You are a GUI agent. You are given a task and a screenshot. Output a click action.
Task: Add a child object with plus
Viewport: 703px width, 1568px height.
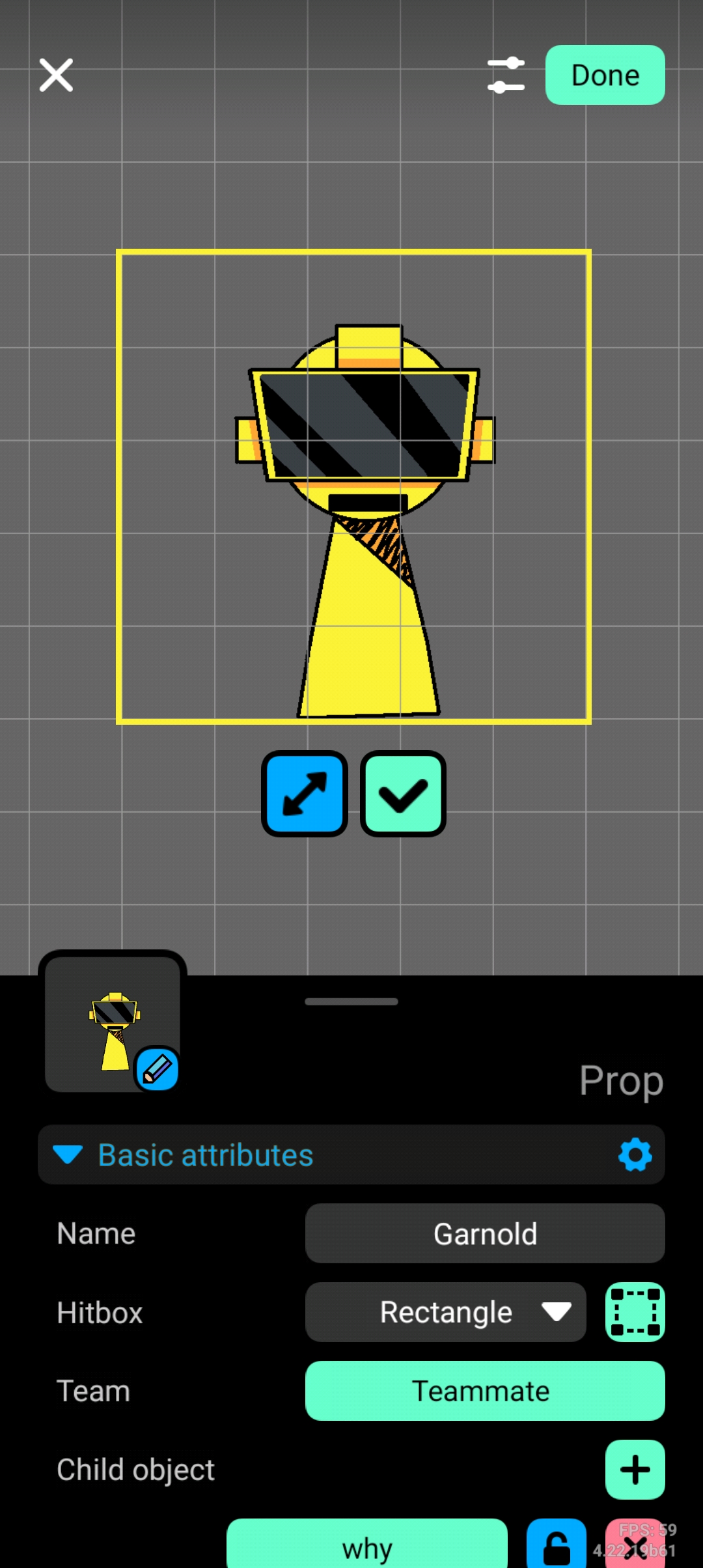point(635,1470)
